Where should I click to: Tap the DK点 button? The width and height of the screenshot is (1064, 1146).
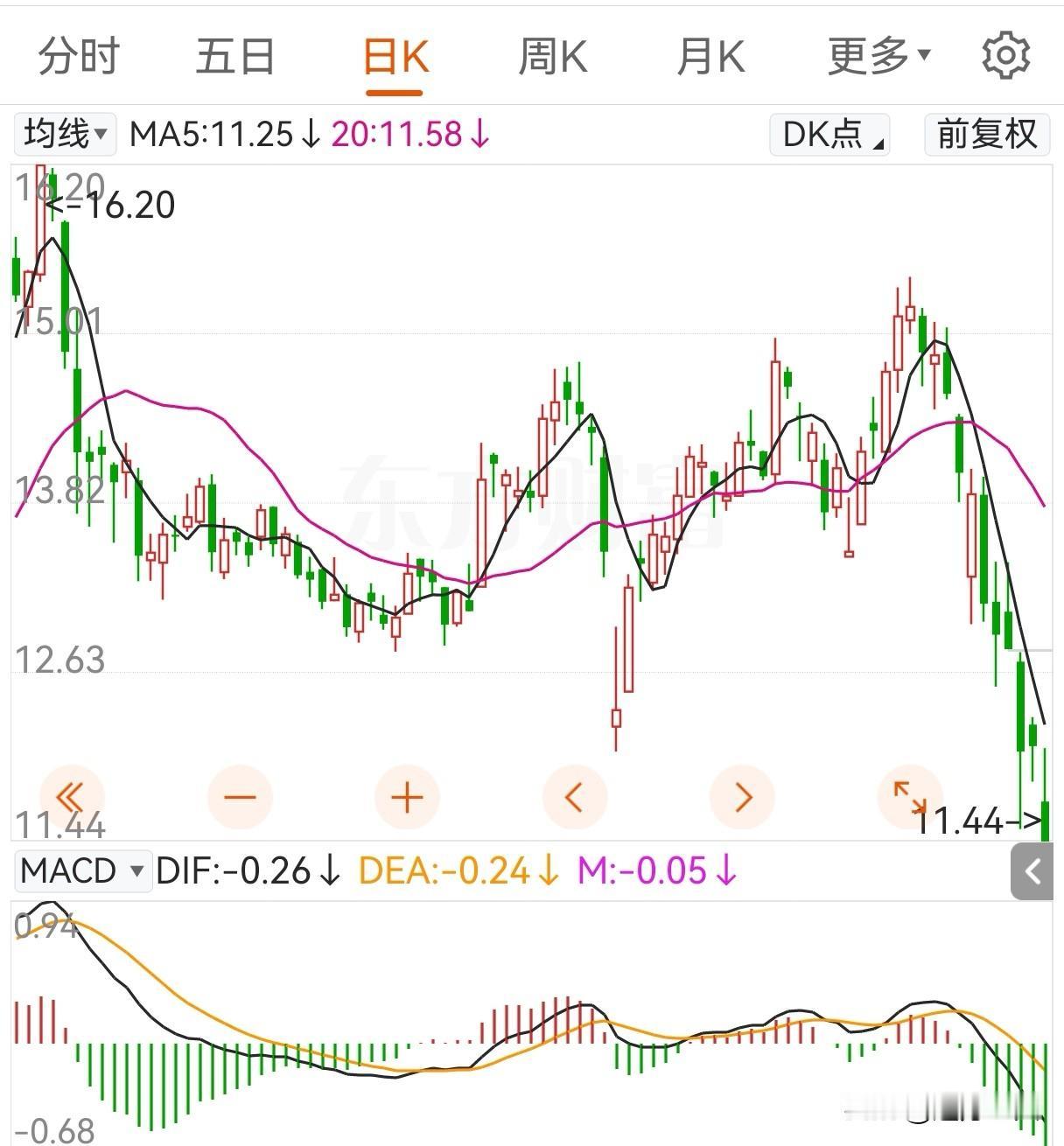pyautogui.click(x=829, y=134)
